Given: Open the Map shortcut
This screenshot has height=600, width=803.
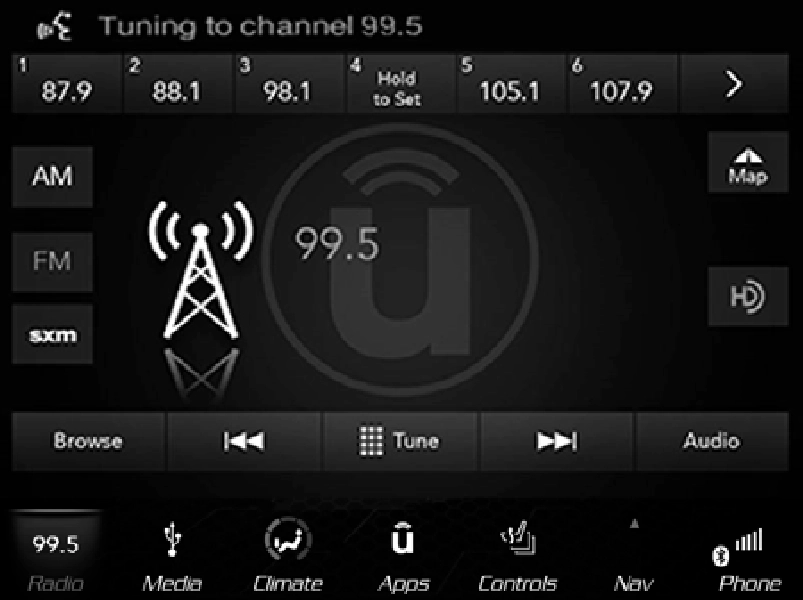Looking at the screenshot, I should click(x=747, y=165).
